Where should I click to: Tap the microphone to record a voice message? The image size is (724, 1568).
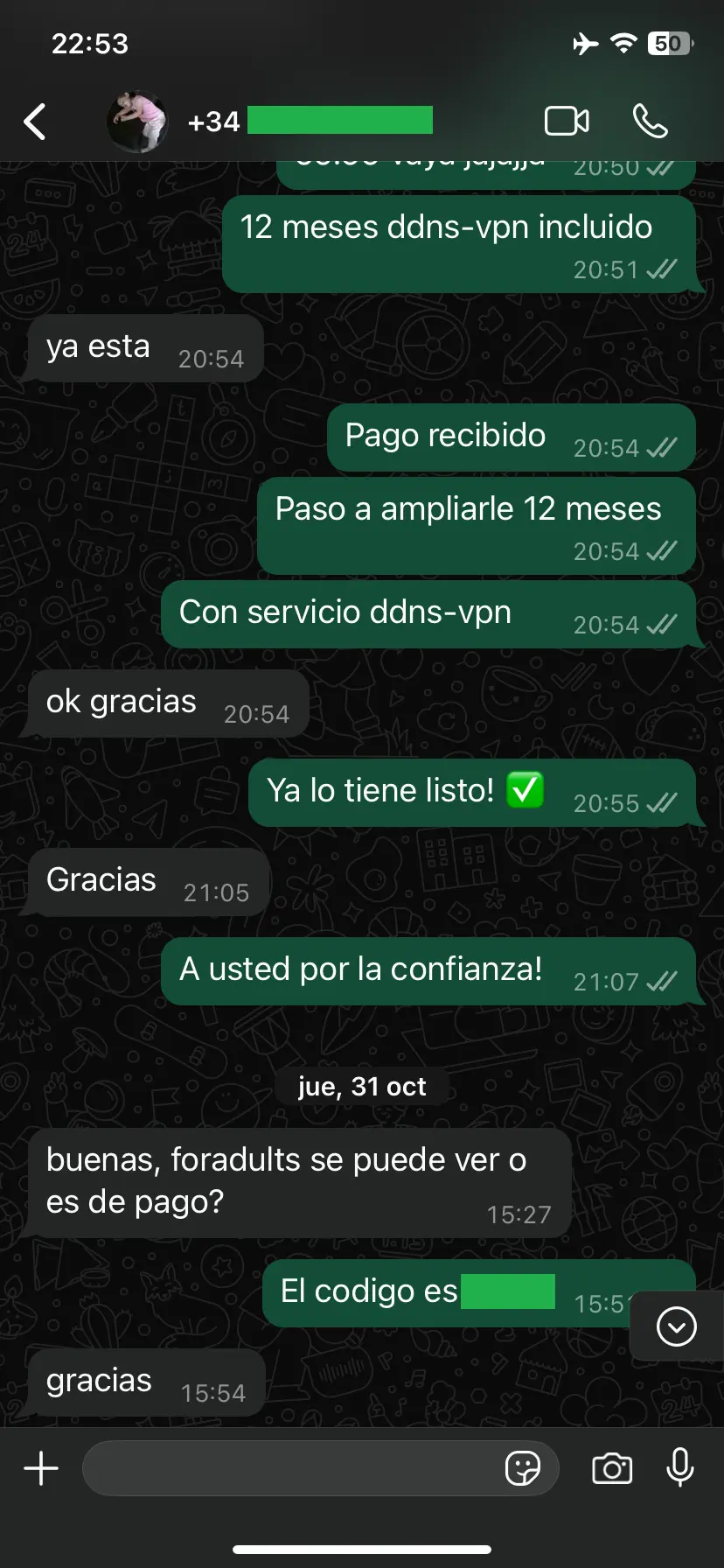point(679,1468)
